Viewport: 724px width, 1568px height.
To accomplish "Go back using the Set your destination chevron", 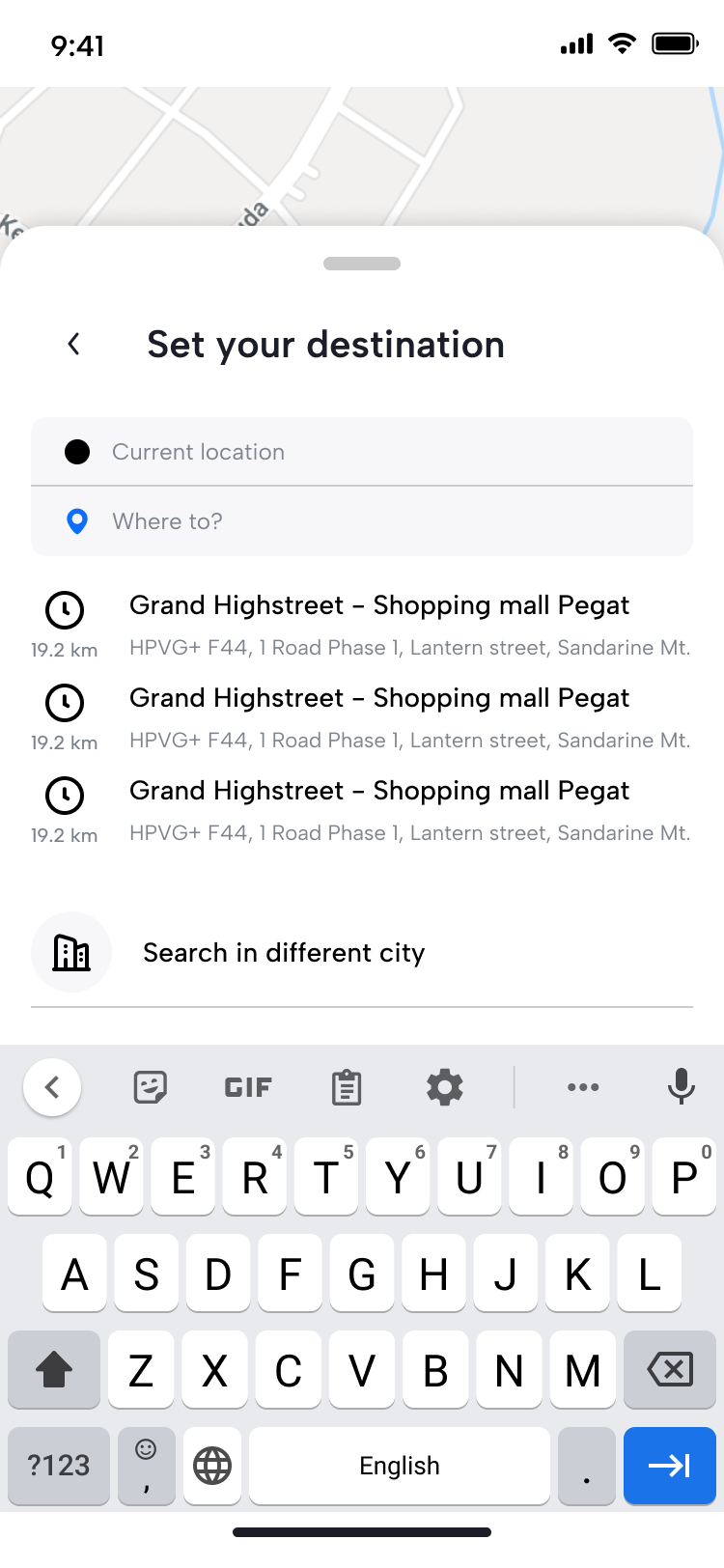I will [x=73, y=344].
